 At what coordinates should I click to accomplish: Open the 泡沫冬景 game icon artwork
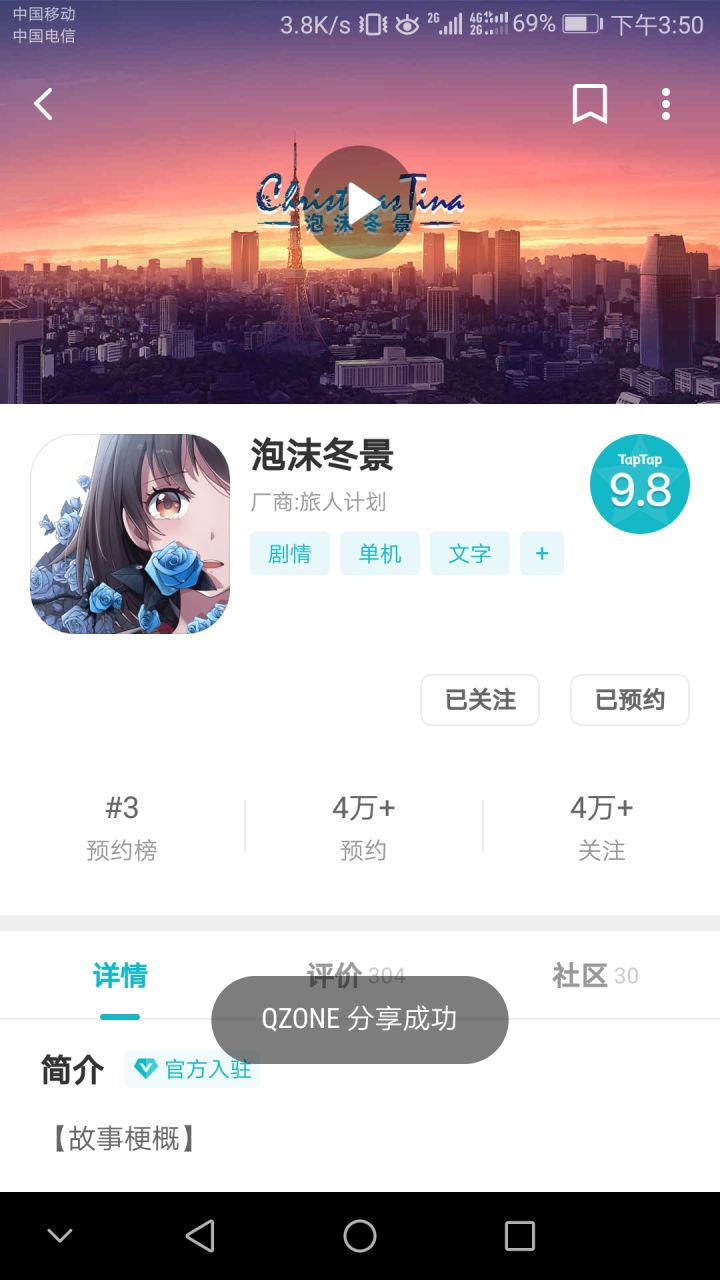click(129, 533)
